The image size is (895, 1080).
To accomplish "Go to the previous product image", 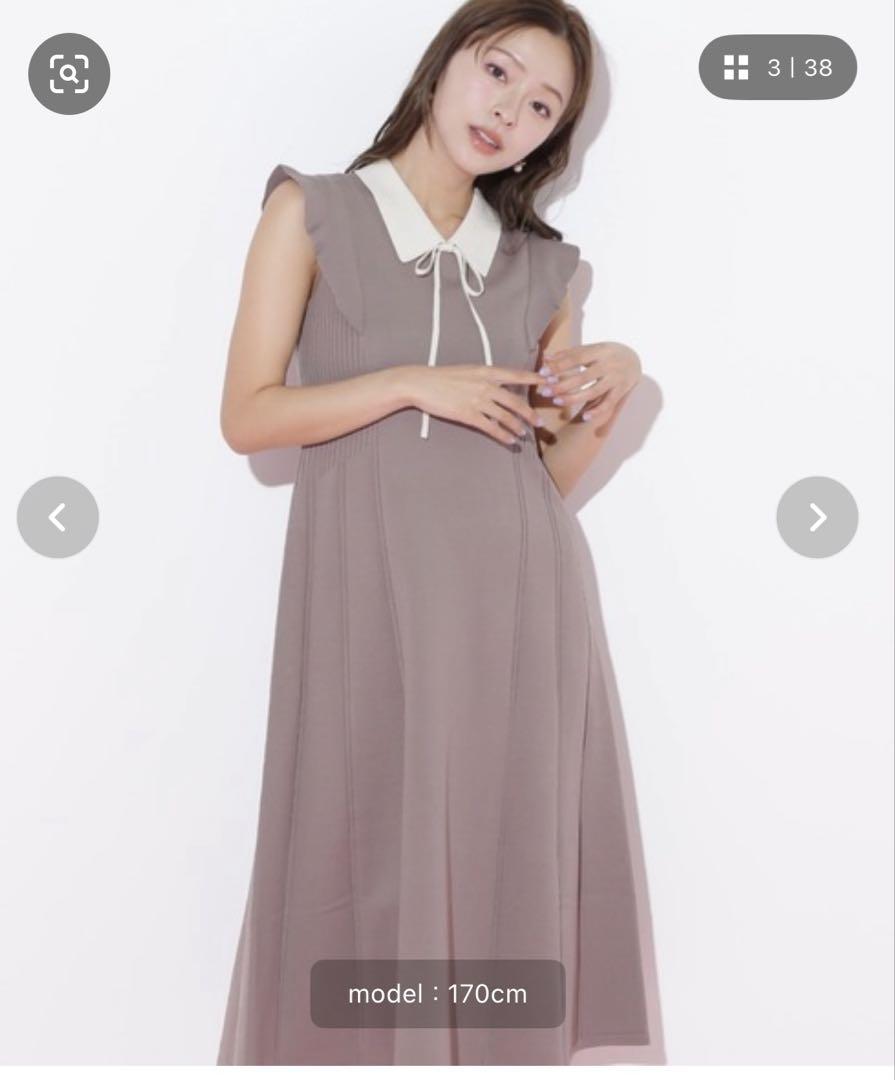I will [58, 517].
